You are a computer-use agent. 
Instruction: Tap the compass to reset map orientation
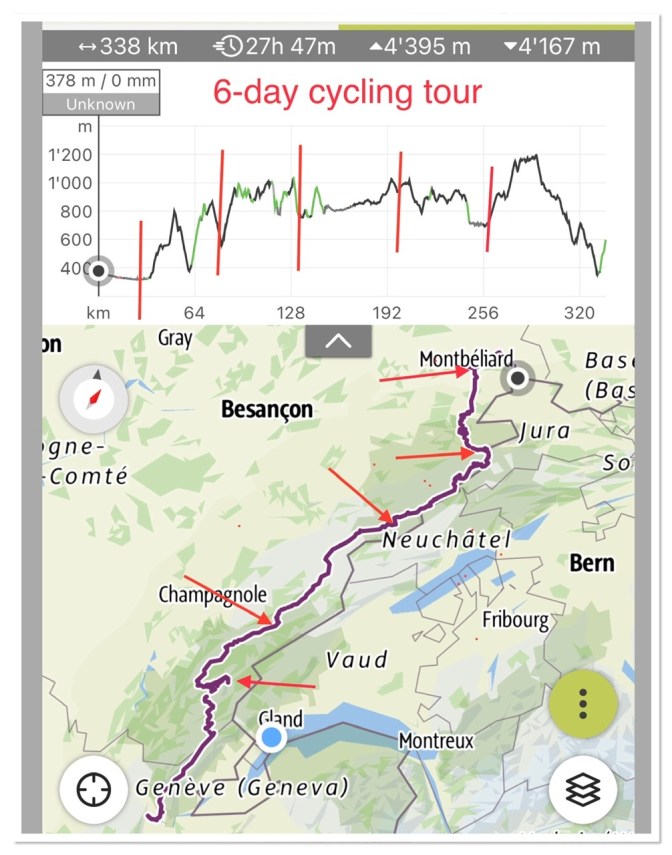pyautogui.click(x=93, y=400)
